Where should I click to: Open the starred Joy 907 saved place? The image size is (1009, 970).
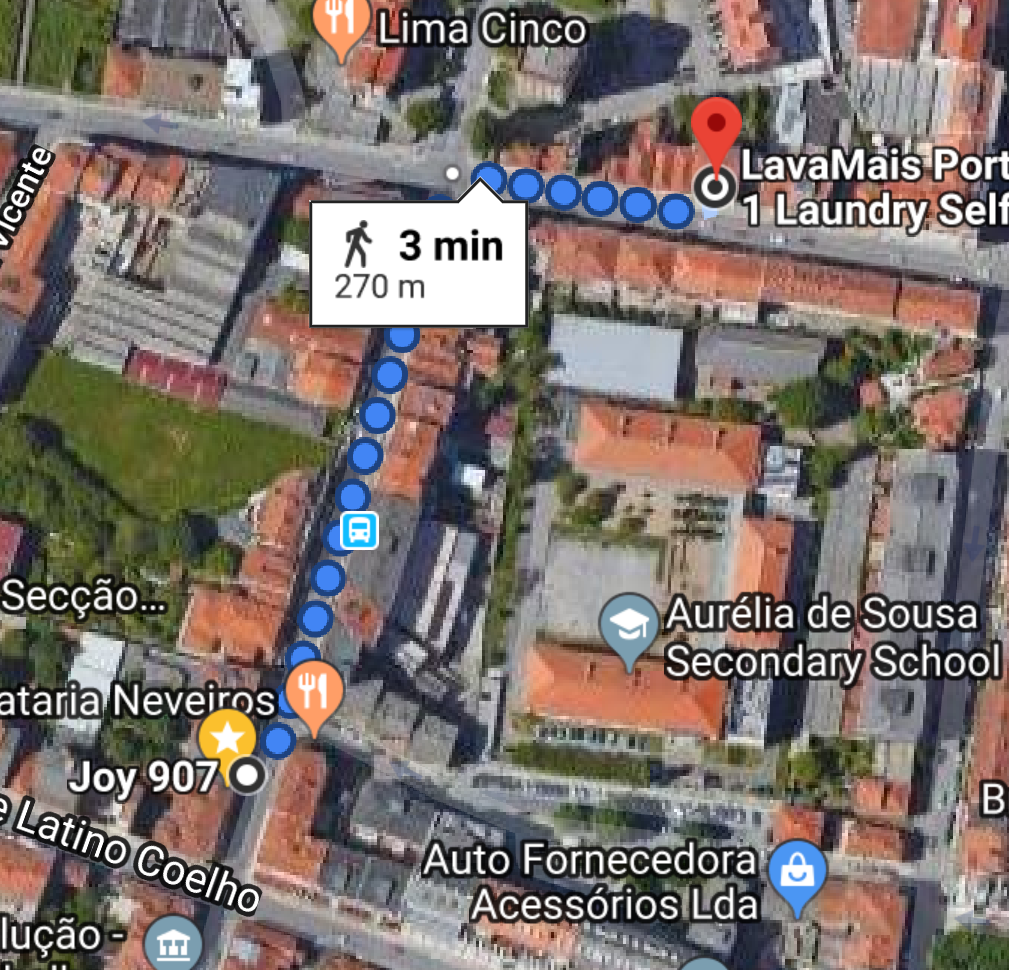click(x=228, y=738)
